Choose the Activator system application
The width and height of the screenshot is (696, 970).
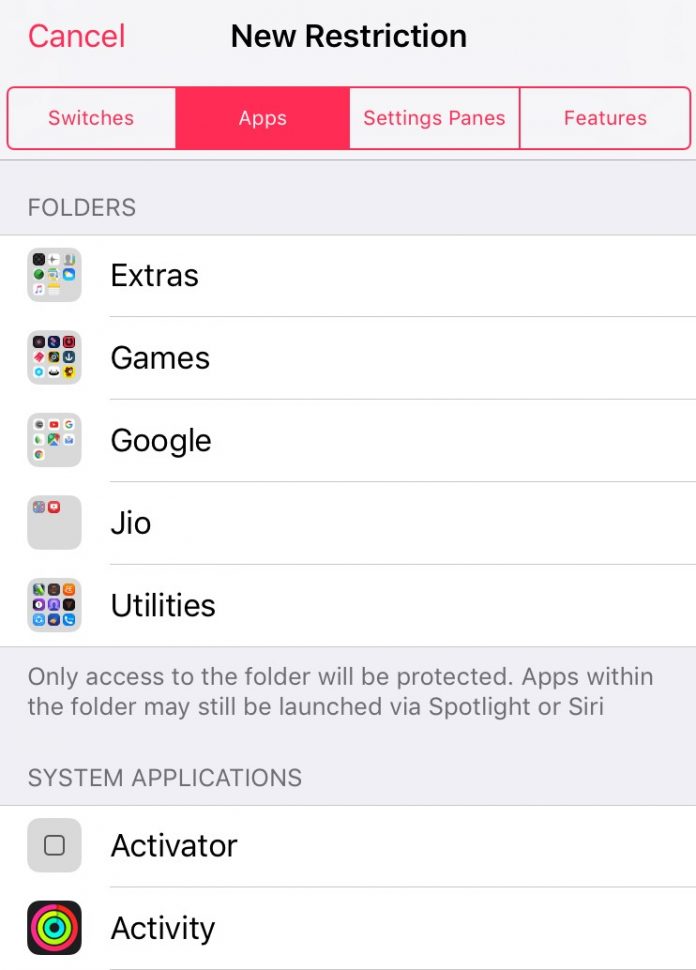click(x=348, y=846)
